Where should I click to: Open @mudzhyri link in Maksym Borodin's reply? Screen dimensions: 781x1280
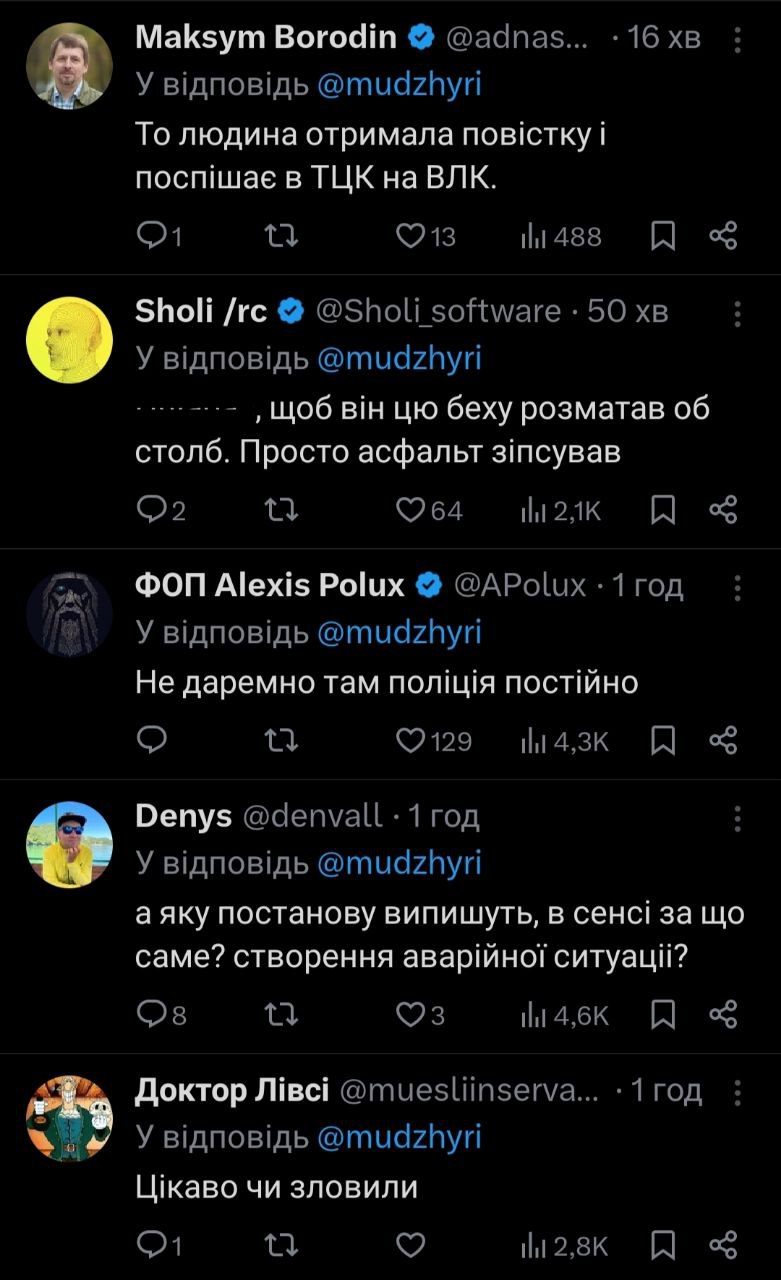click(x=399, y=85)
